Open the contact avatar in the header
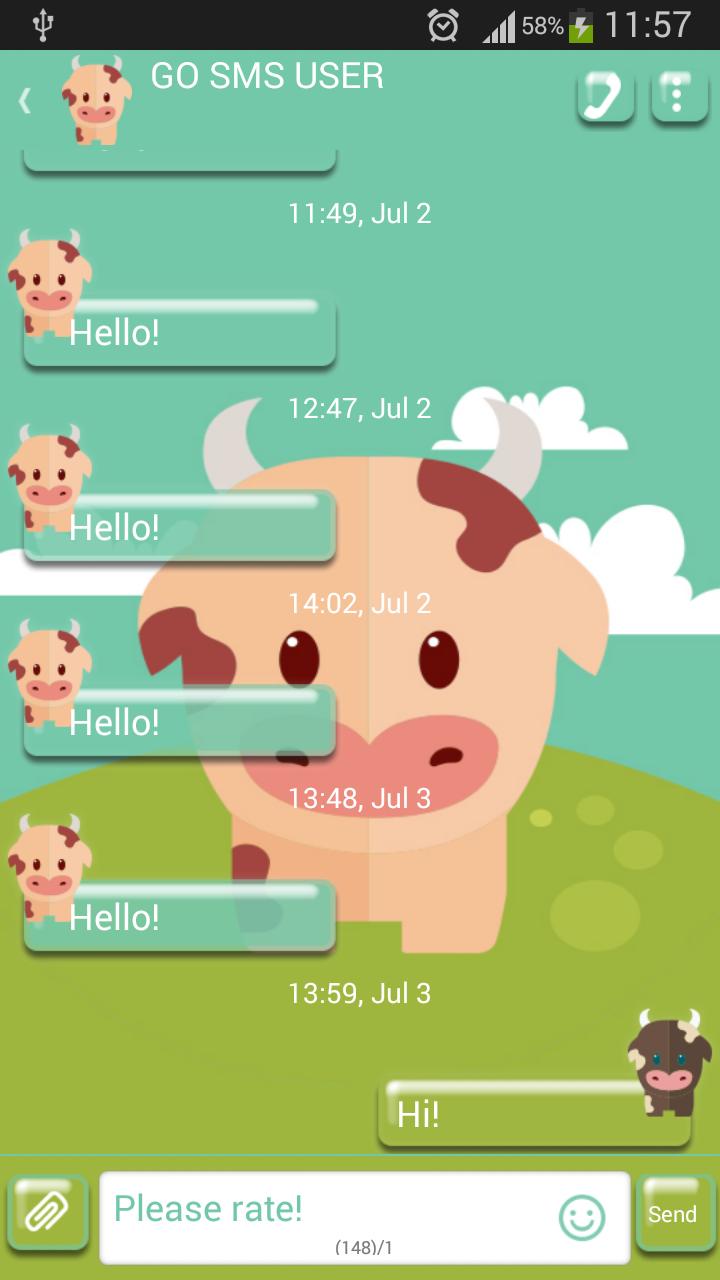Image resolution: width=720 pixels, height=1280 pixels. click(97, 100)
